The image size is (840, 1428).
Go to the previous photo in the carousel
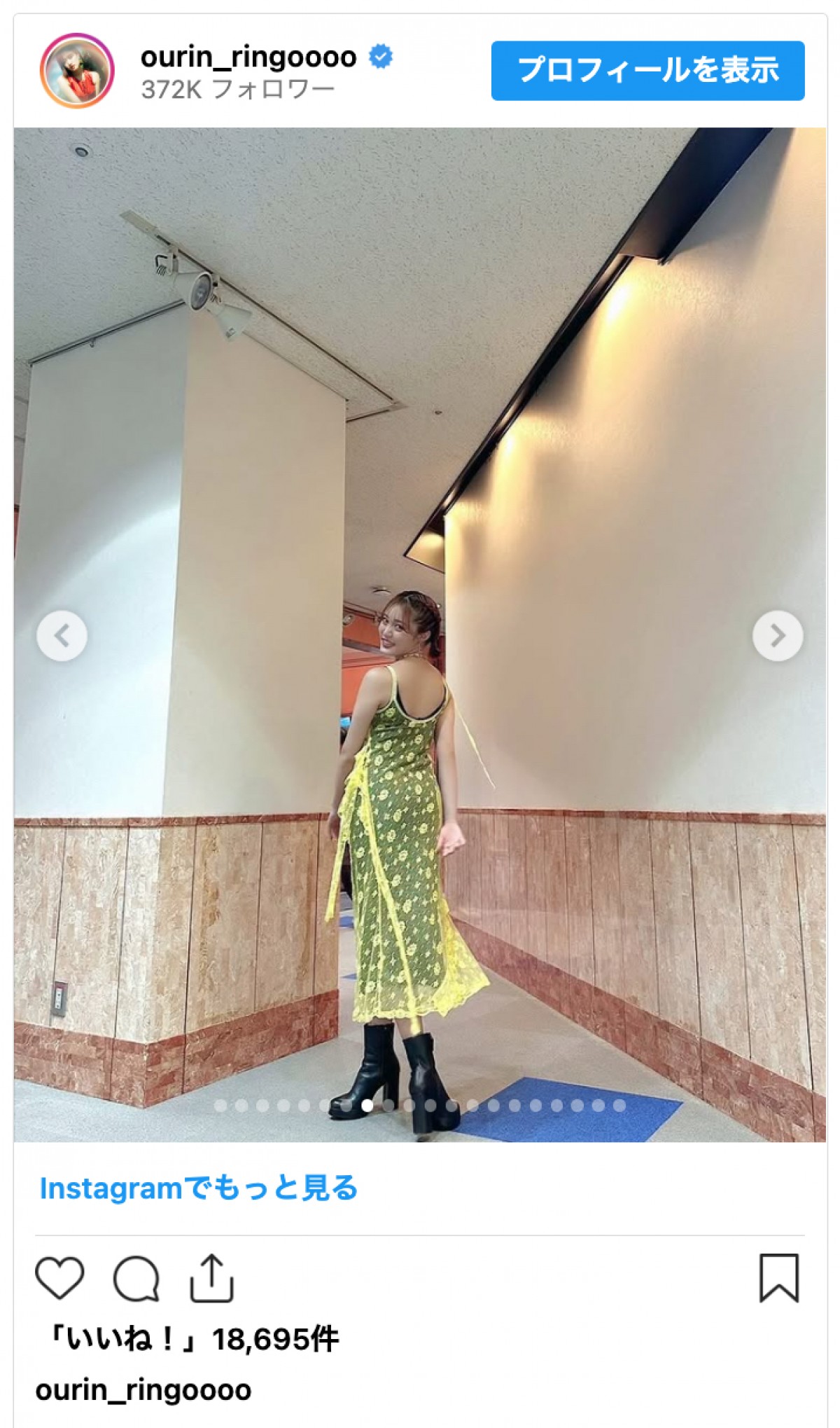point(62,636)
